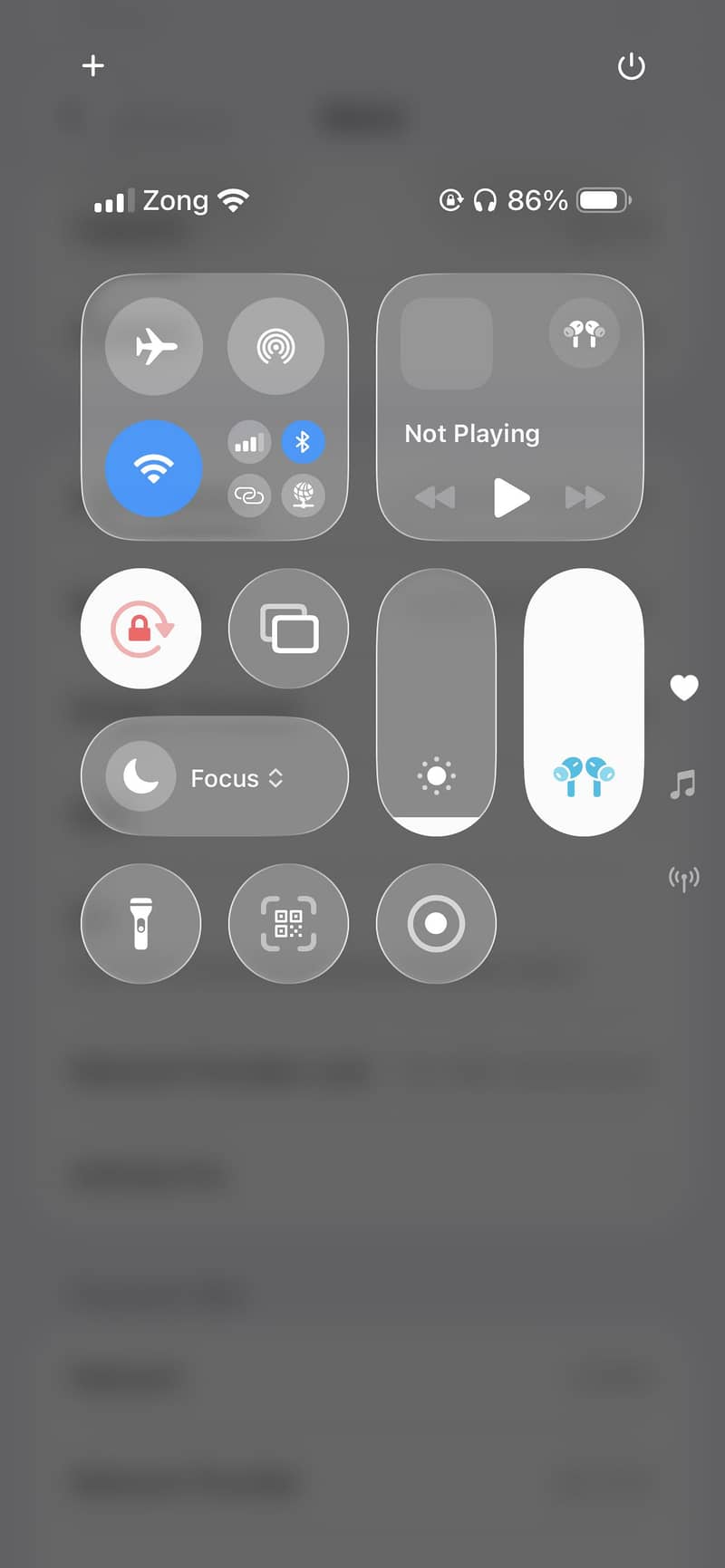Start screen recording
This screenshot has height=1568, width=725.
click(x=436, y=924)
